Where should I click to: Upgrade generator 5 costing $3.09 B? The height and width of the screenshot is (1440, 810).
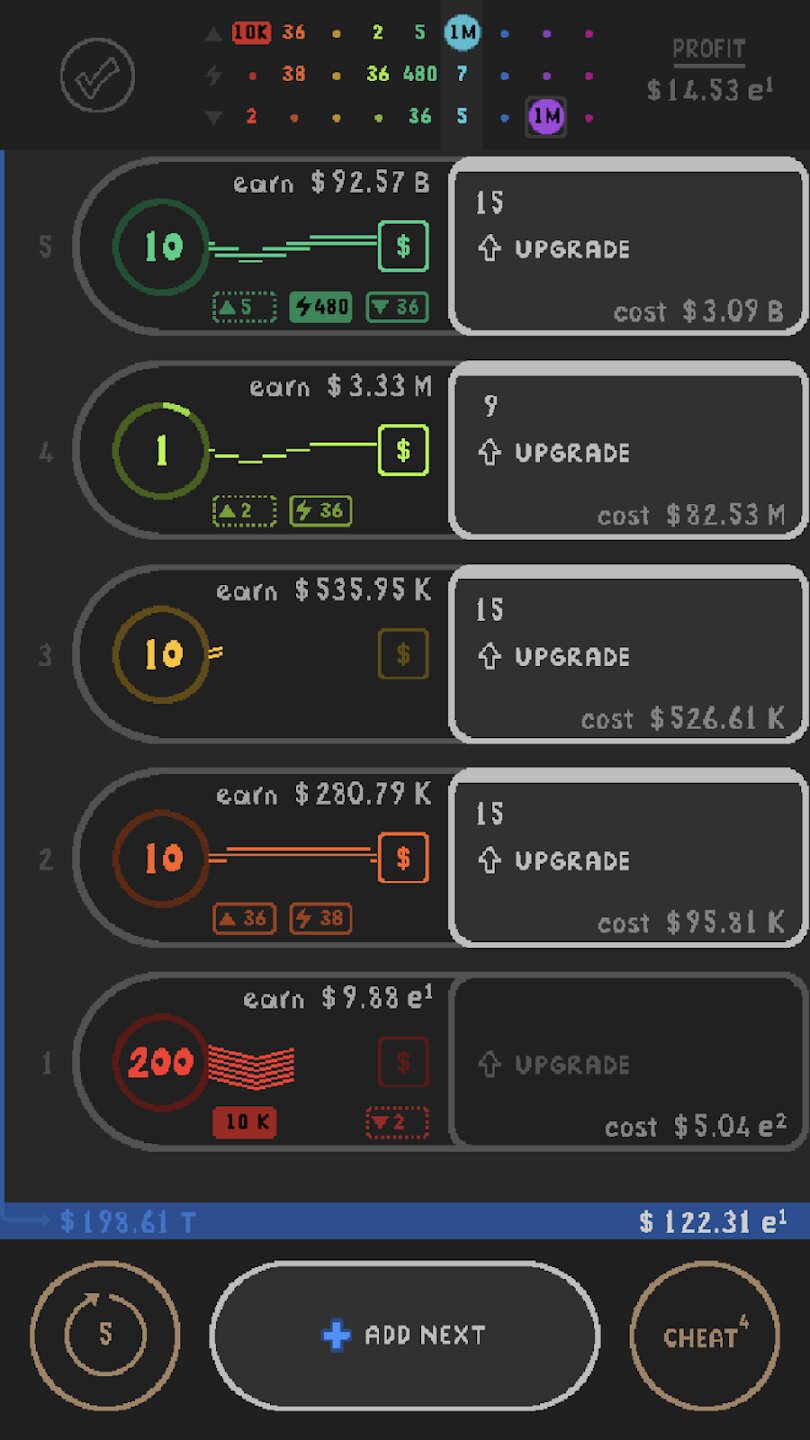[x=628, y=247]
